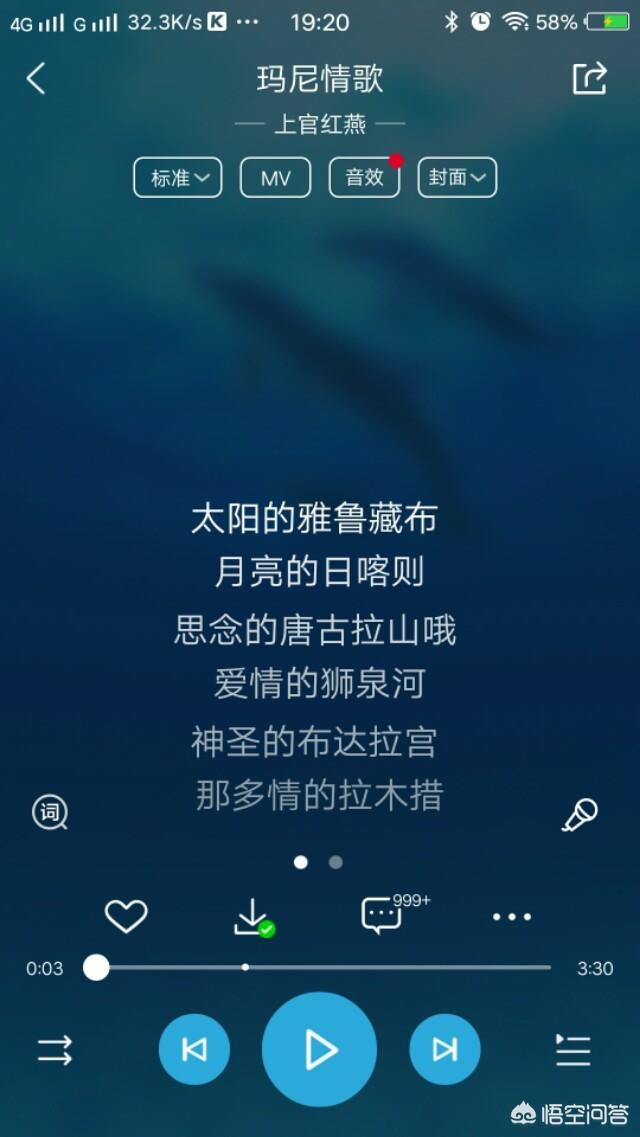Open the three-dot more options menu
The image size is (640, 1137).
click(x=512, y=916)
